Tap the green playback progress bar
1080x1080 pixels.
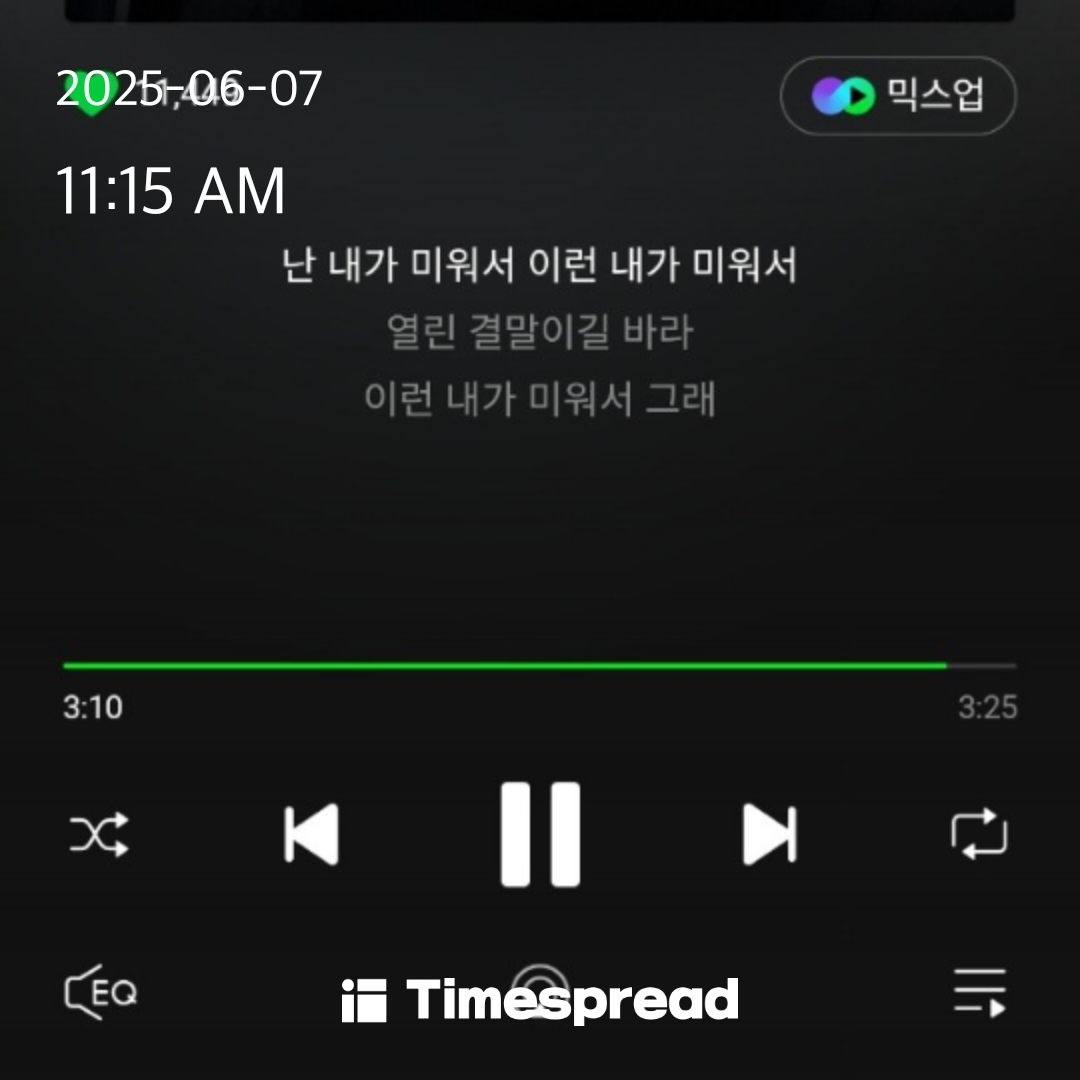coord(505,665)
